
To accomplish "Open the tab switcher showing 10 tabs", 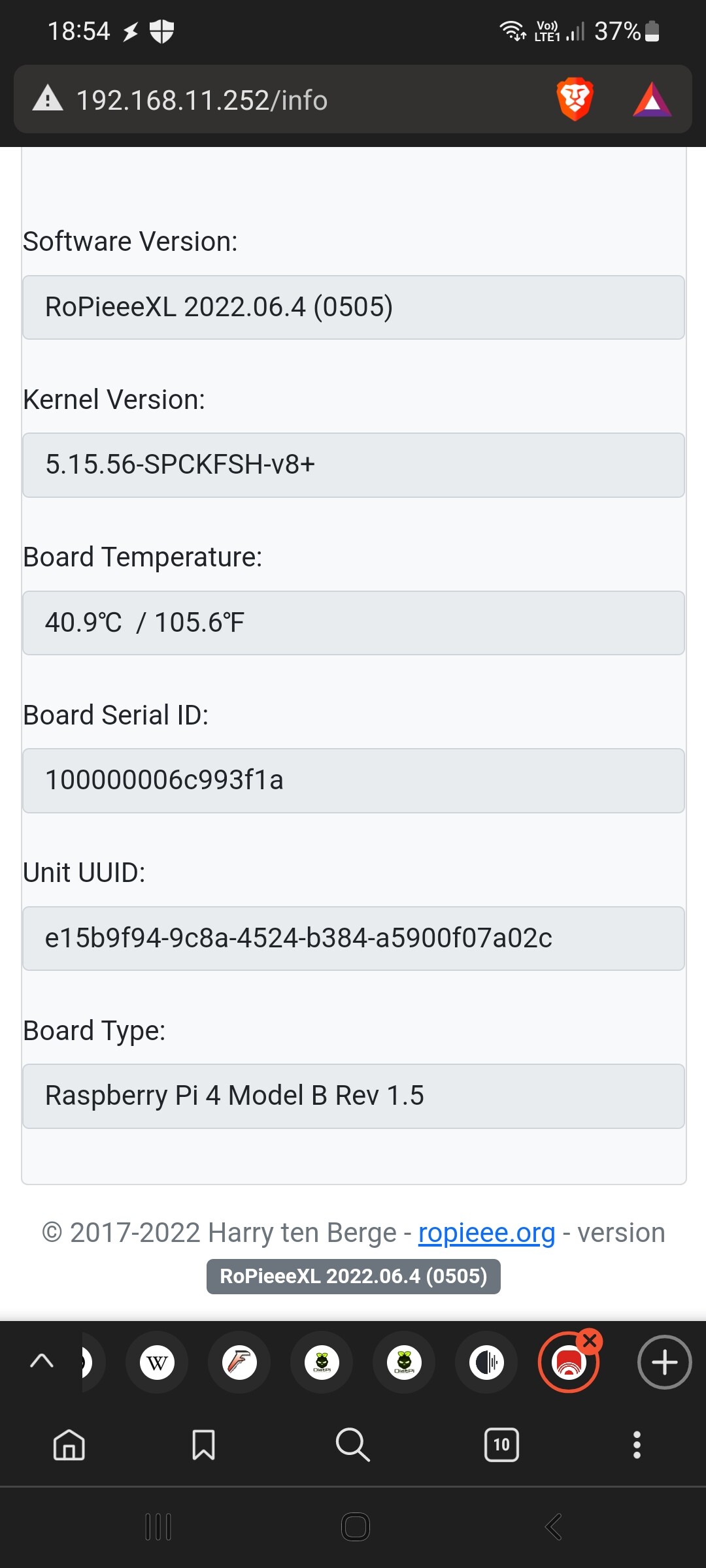I will point(501,1445).
